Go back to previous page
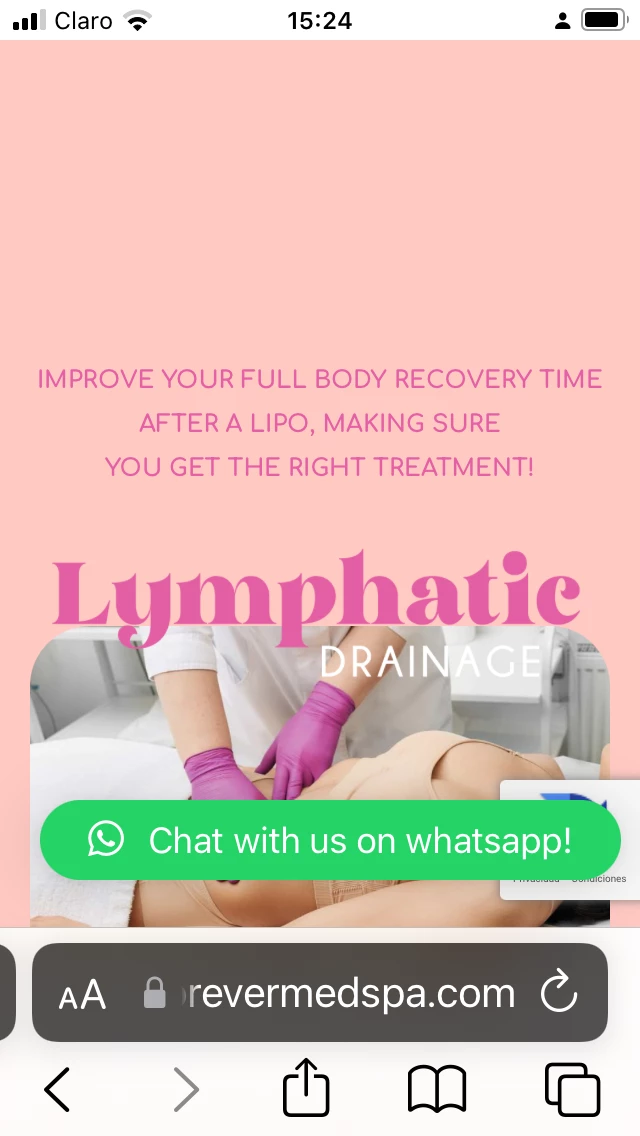This screenshot has height=1136, width=640. coord(58,1089)
